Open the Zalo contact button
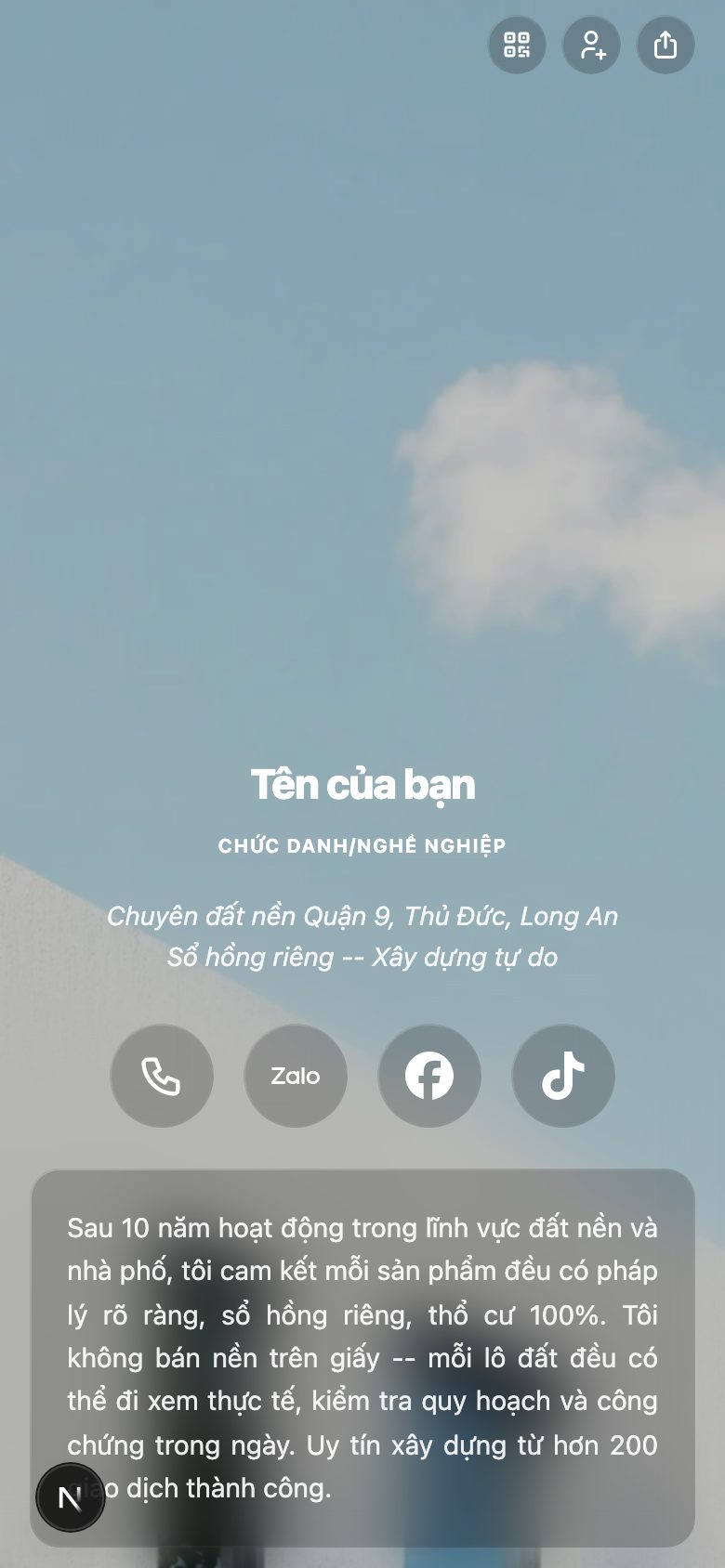 coord(296,1076)
